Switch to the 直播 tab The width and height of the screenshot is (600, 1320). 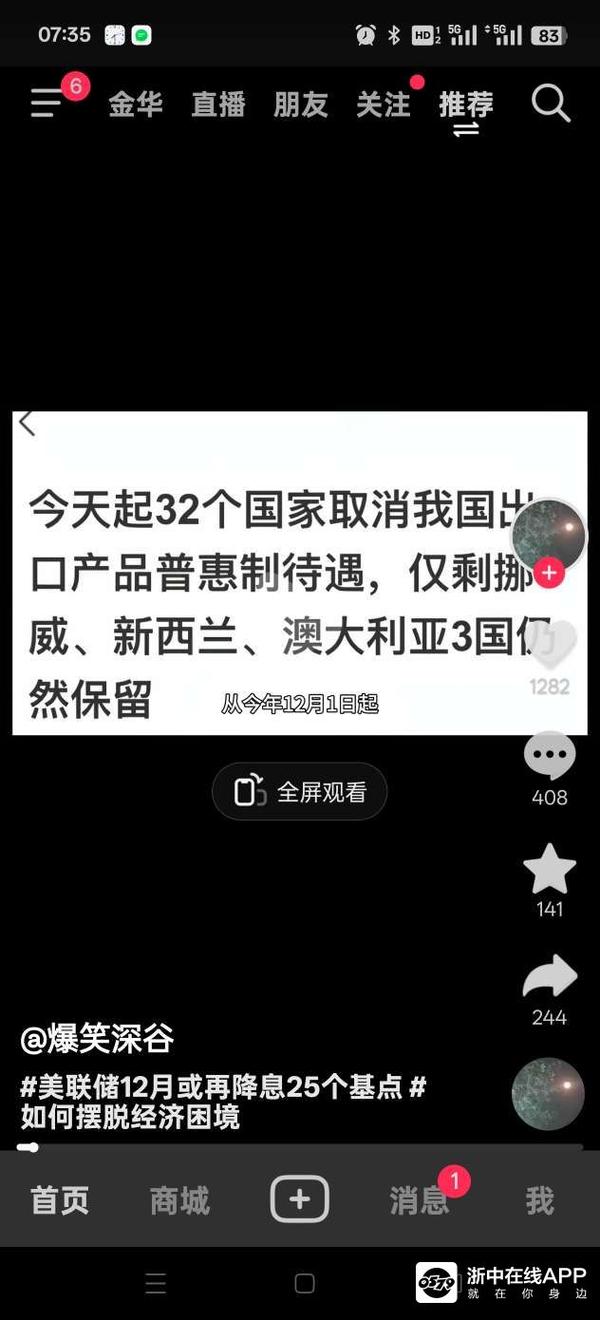[x=218, y=104]
